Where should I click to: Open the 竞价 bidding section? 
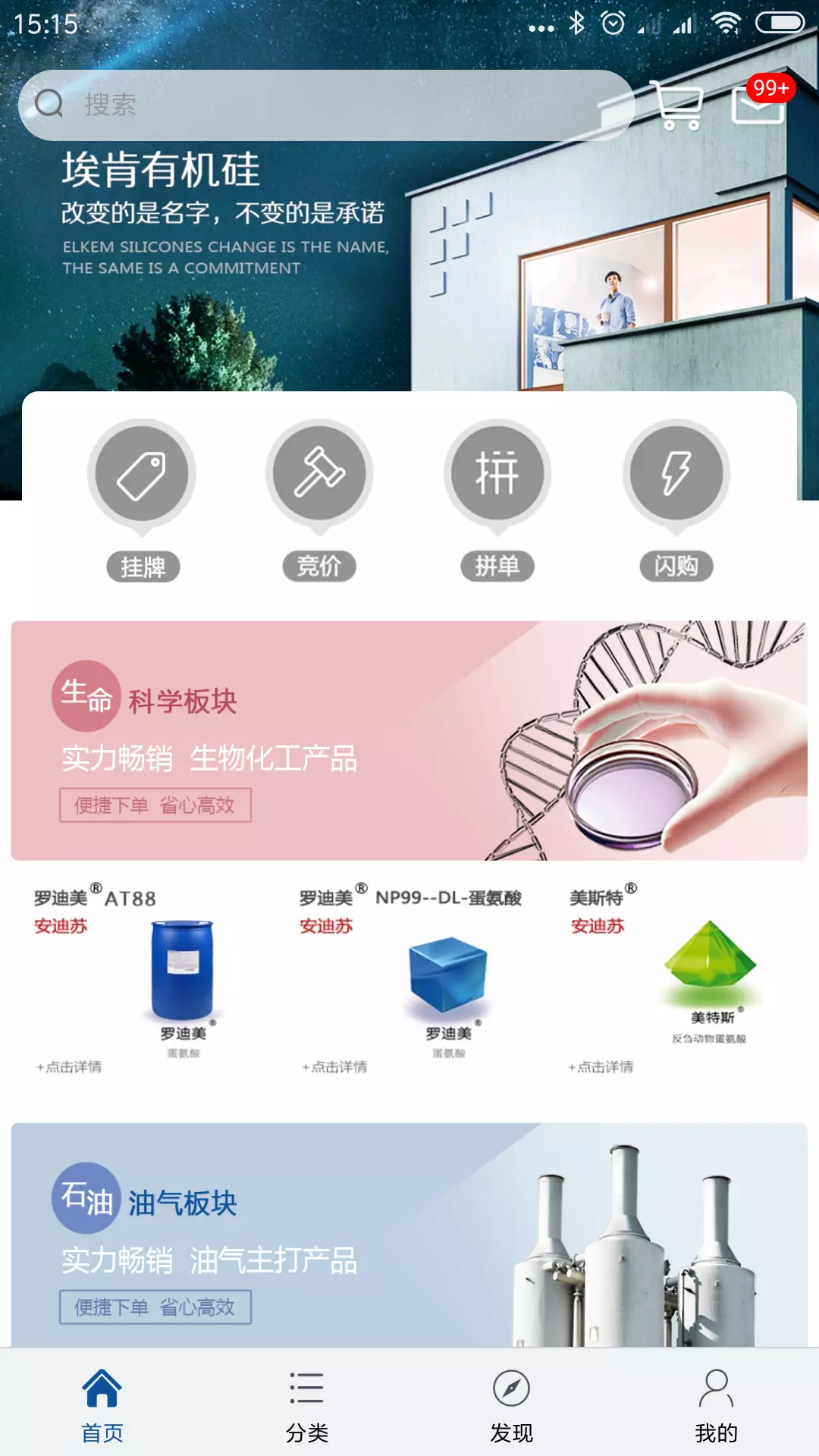[319, 500]
